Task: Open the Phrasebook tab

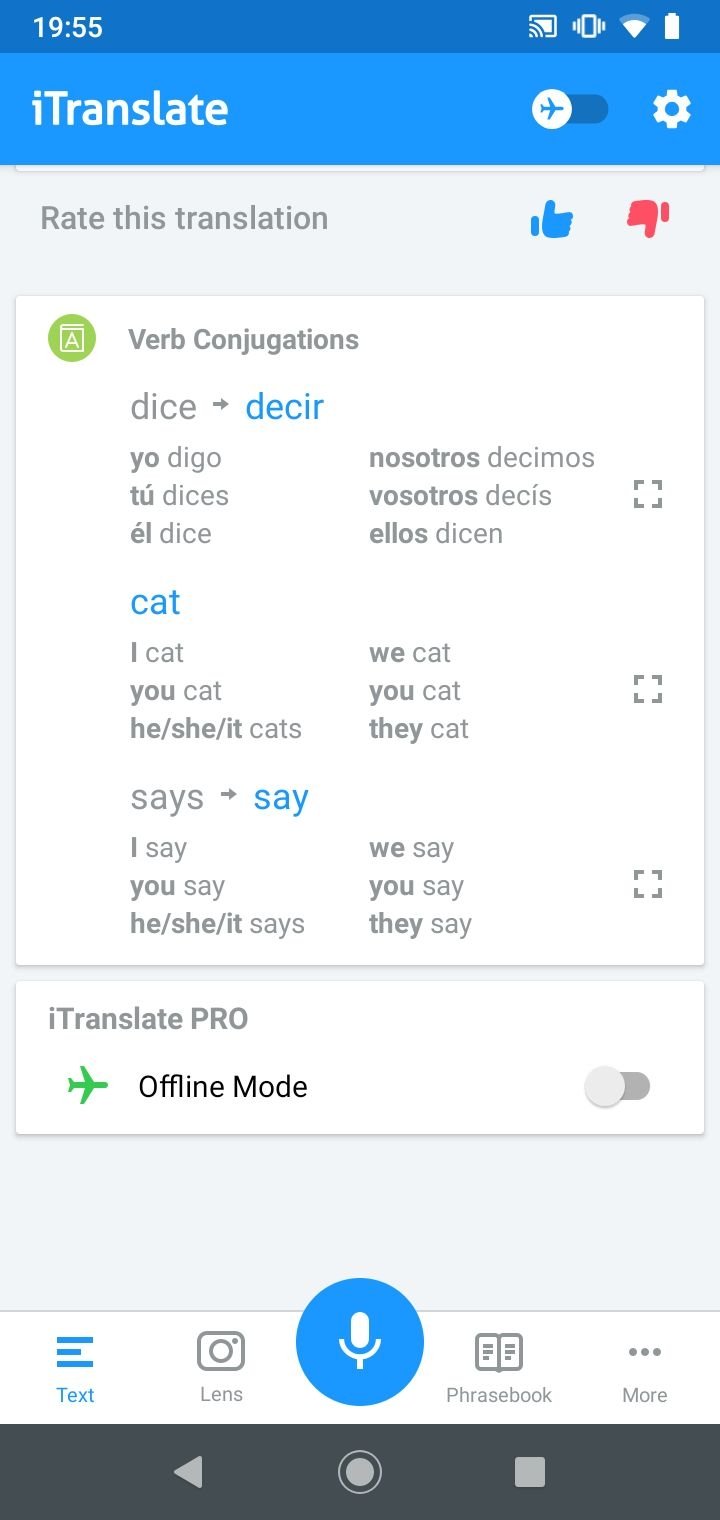Action: pyautogui.click(x=499, y=1368)
